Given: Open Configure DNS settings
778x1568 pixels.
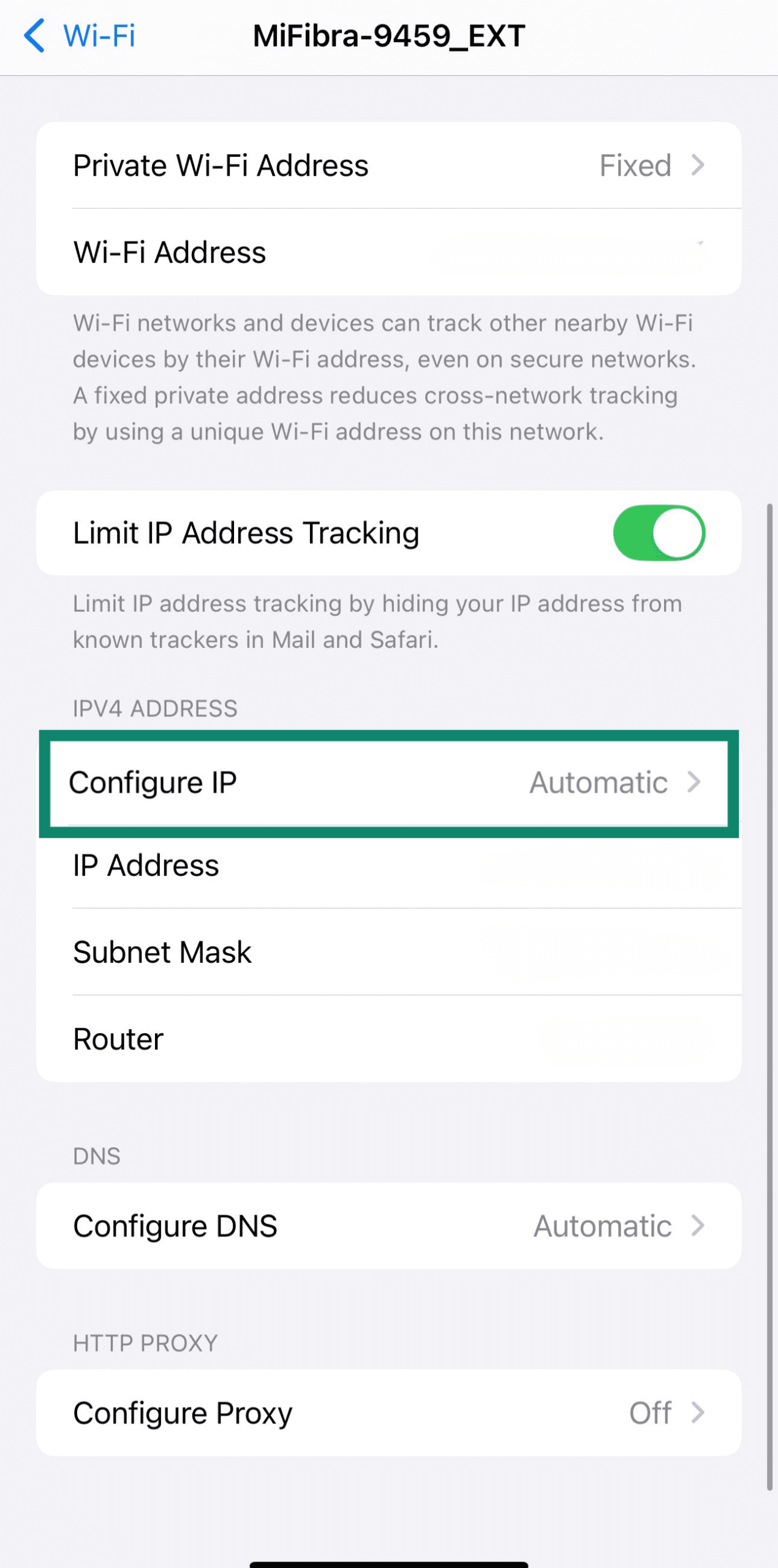Looking at the screenshot, I should [x=388, y=1226].
